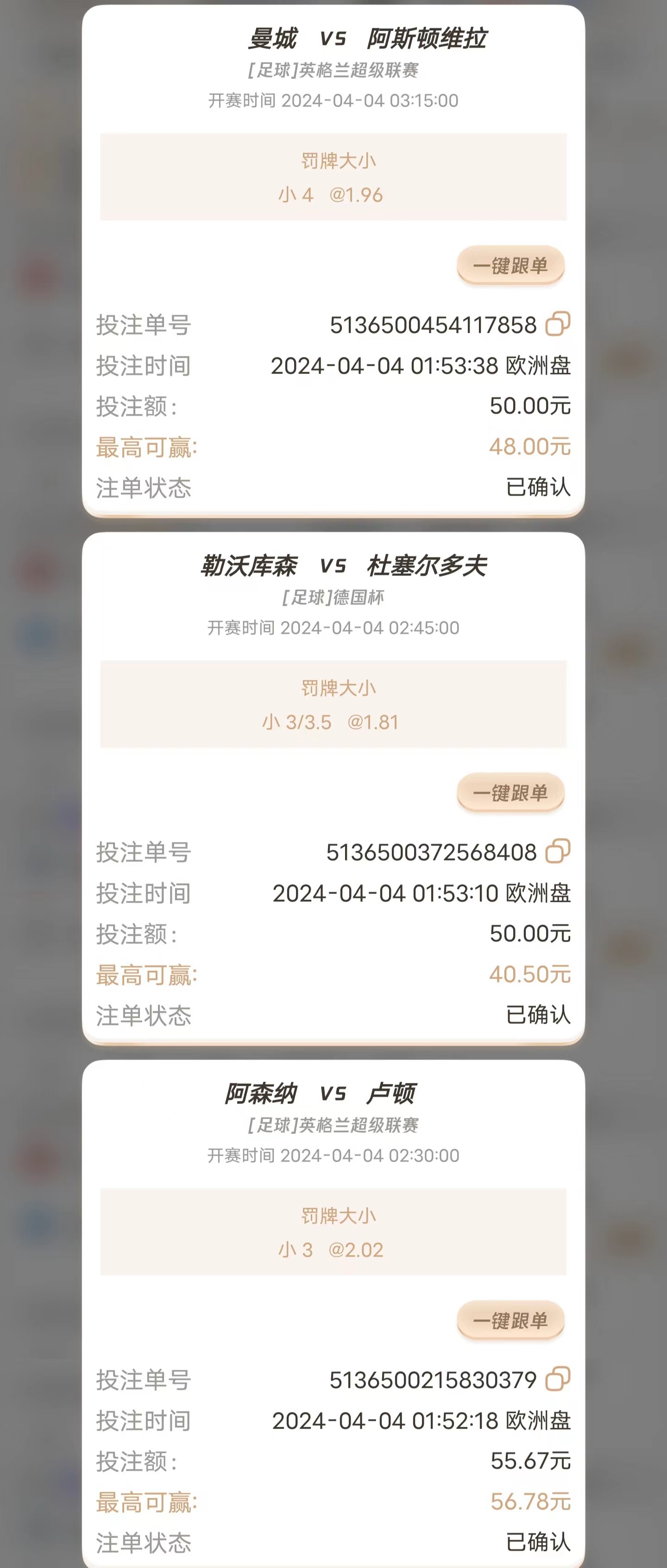Tap 一键跟单 for 曼城 vs 阿斯顿维拉
The image size is (667, 1568).
(x=510, y=266)
